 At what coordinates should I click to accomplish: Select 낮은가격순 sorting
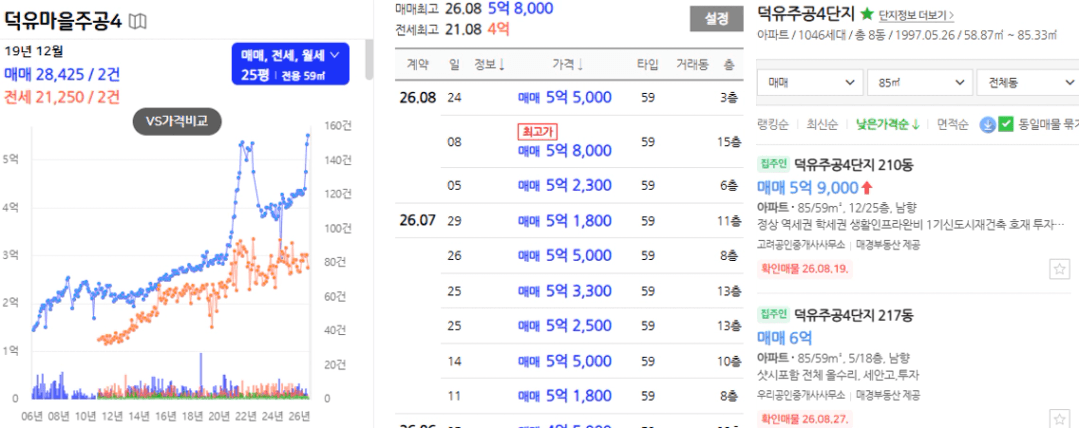pyautogui.click(x=888, y=125)
